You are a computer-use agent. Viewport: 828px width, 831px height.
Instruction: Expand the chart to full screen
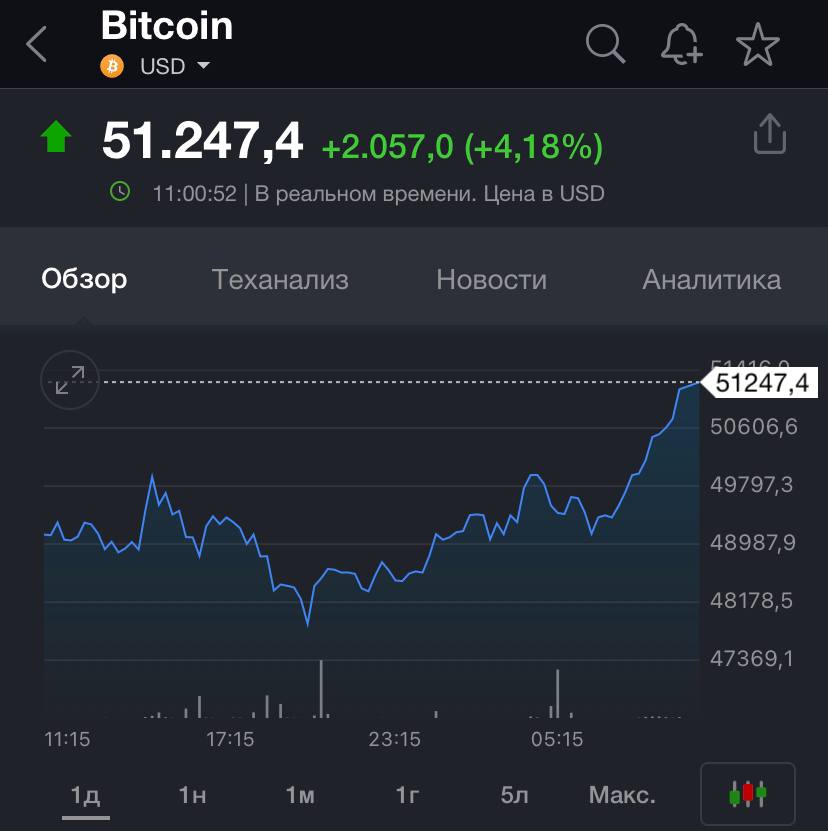click(70, 380)
